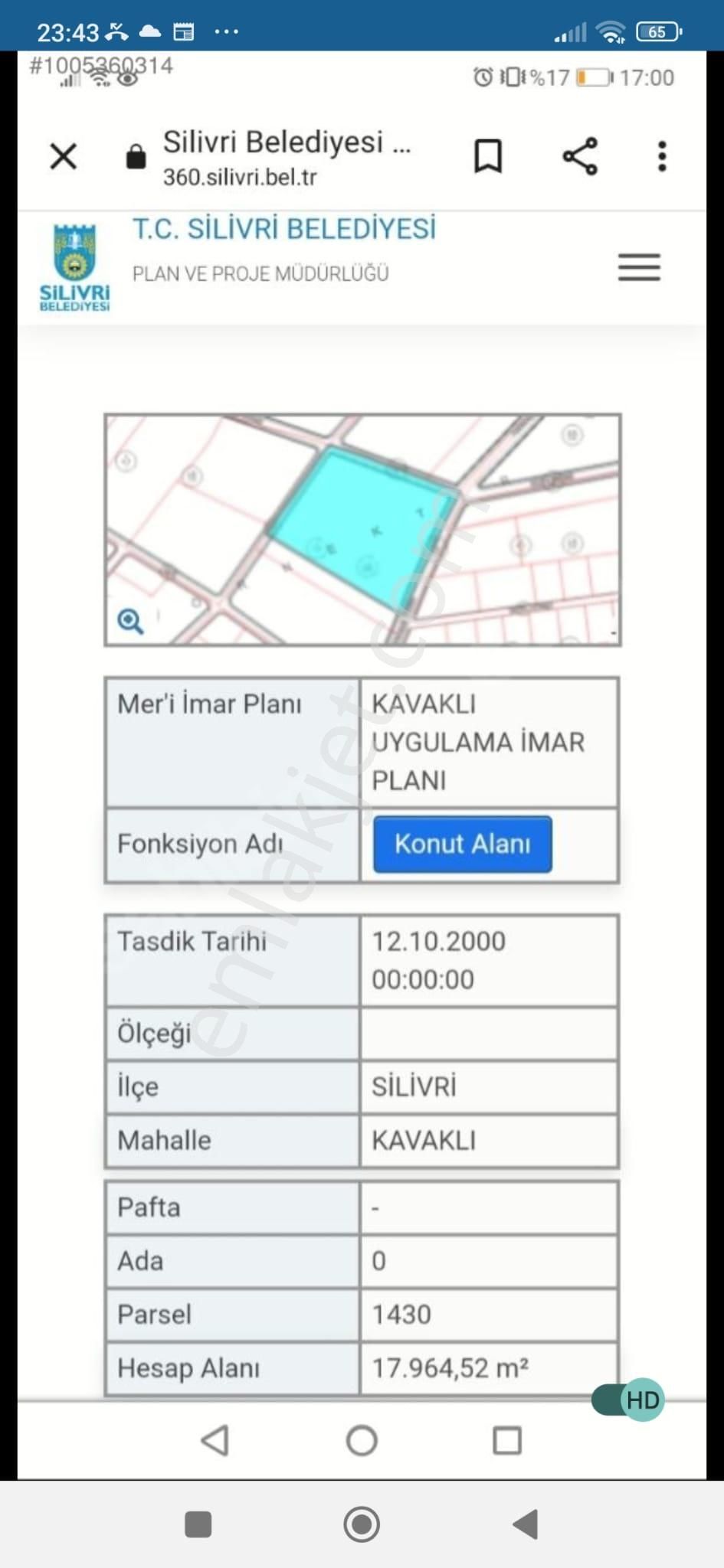Open the parcel map preview
This screenshot has width=724, height=1568.
coord(362,530)
